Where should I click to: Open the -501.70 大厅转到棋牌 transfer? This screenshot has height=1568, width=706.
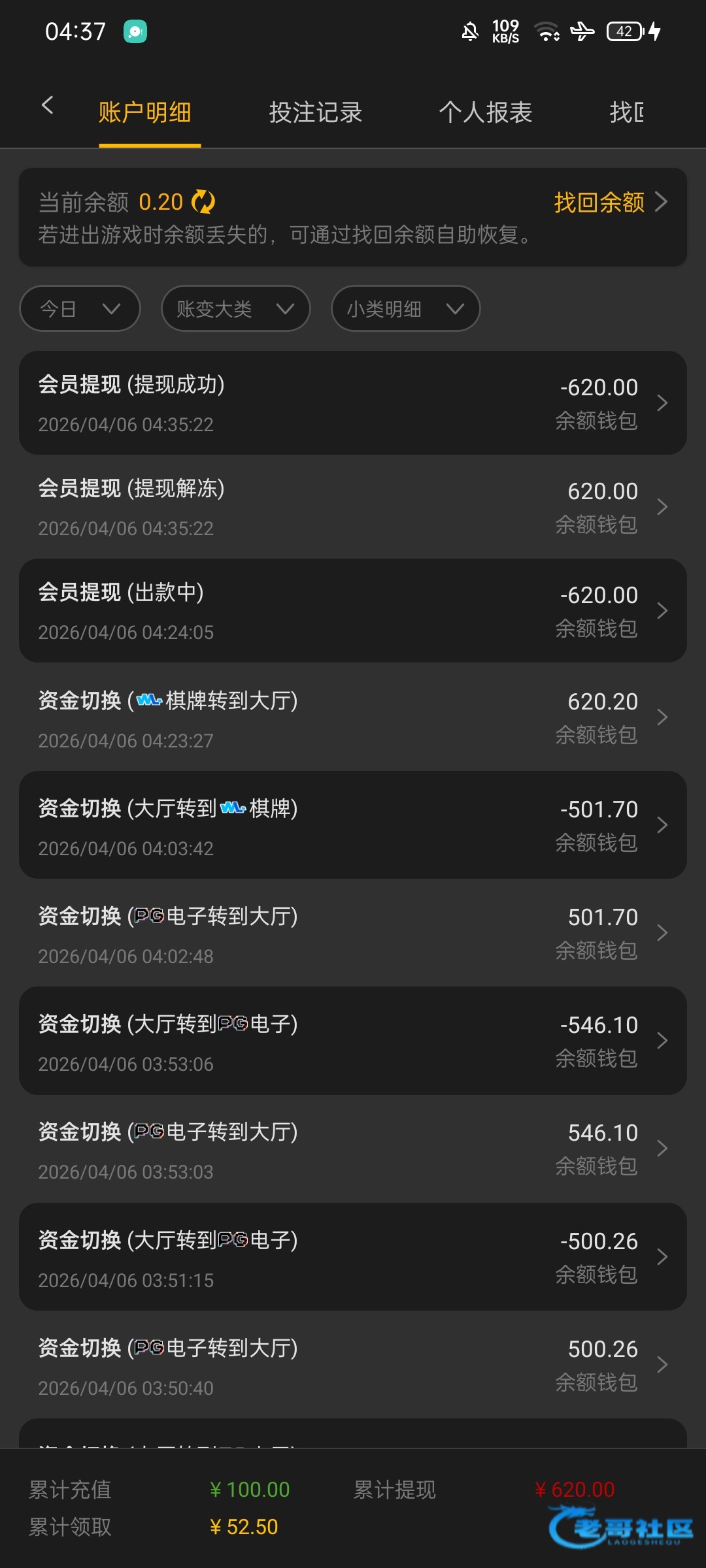pyautogui.click(x=353, y=825)
